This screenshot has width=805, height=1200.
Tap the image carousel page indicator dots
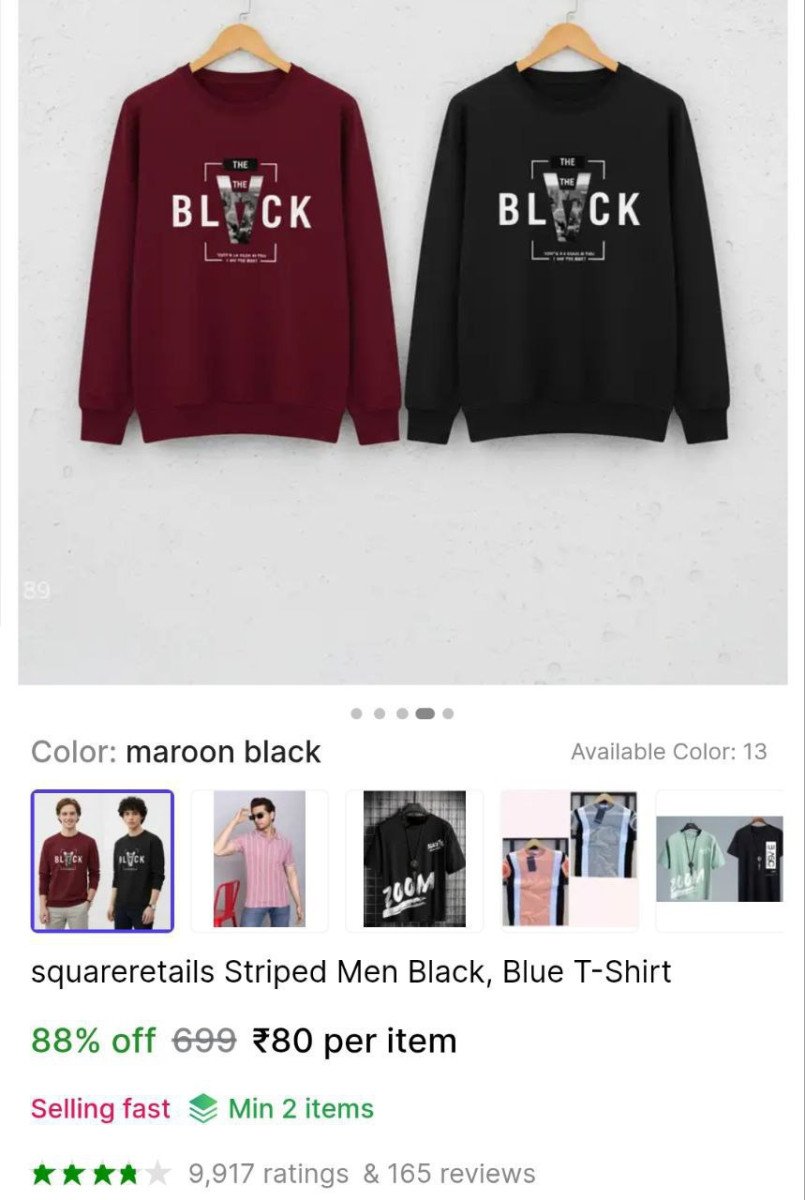(402, 714)
